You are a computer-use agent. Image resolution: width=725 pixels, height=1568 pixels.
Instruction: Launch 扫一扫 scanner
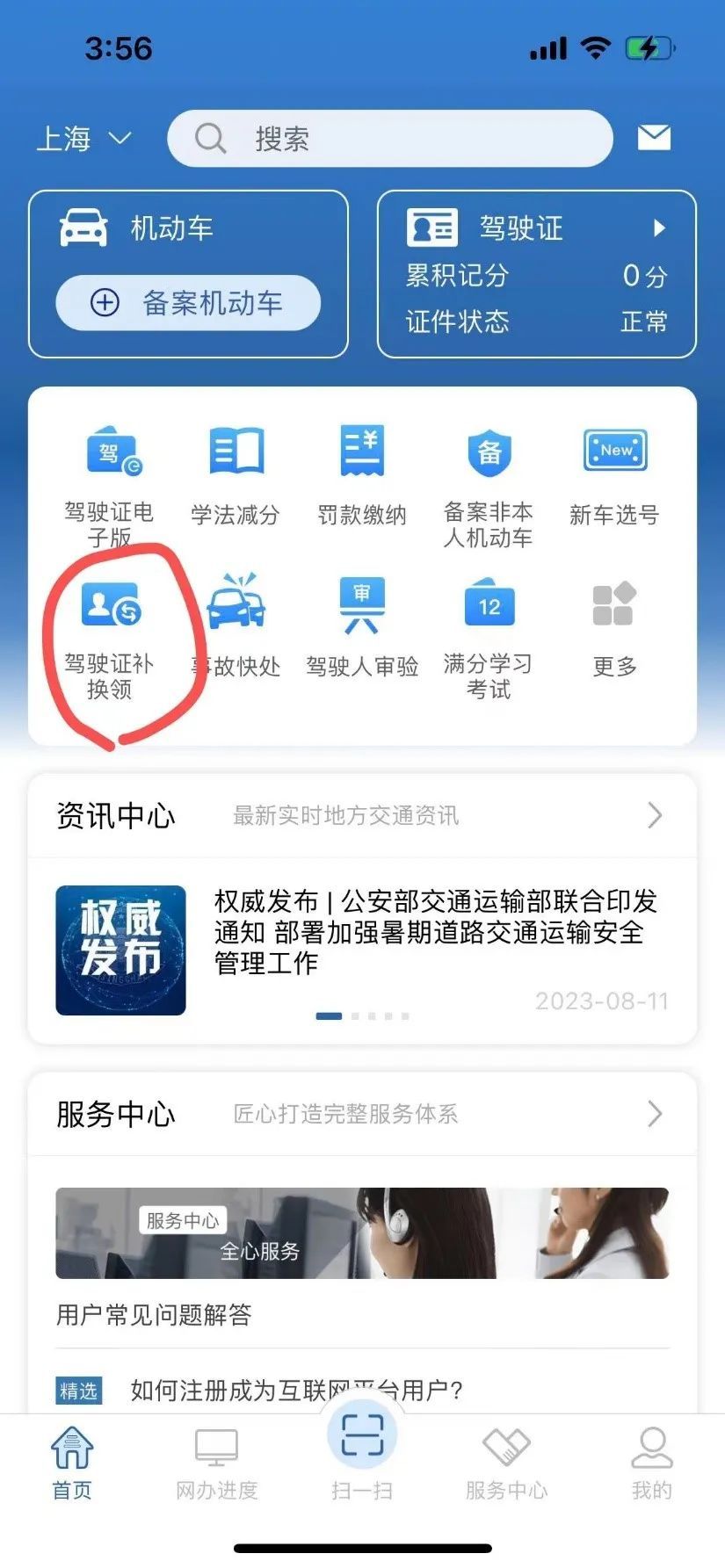click(362, 1449)
